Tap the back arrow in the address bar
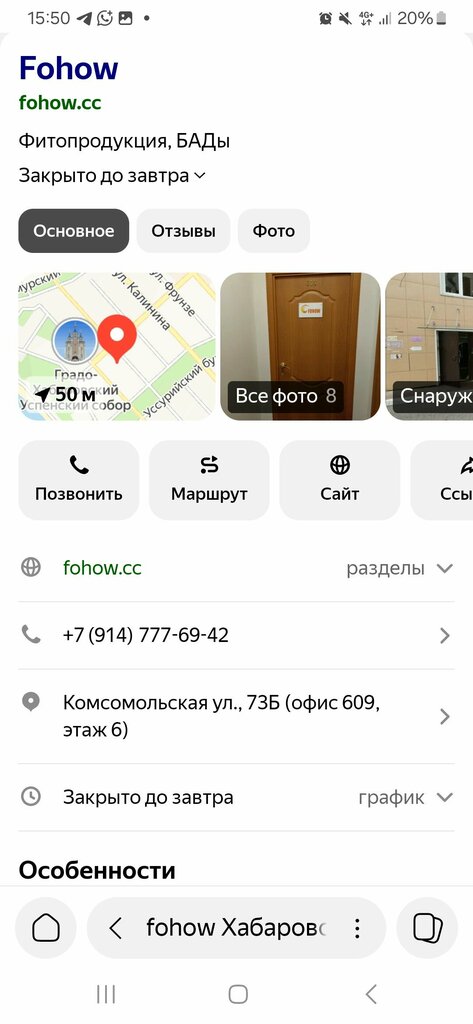 pyautogui.click(x=116, y=928)
